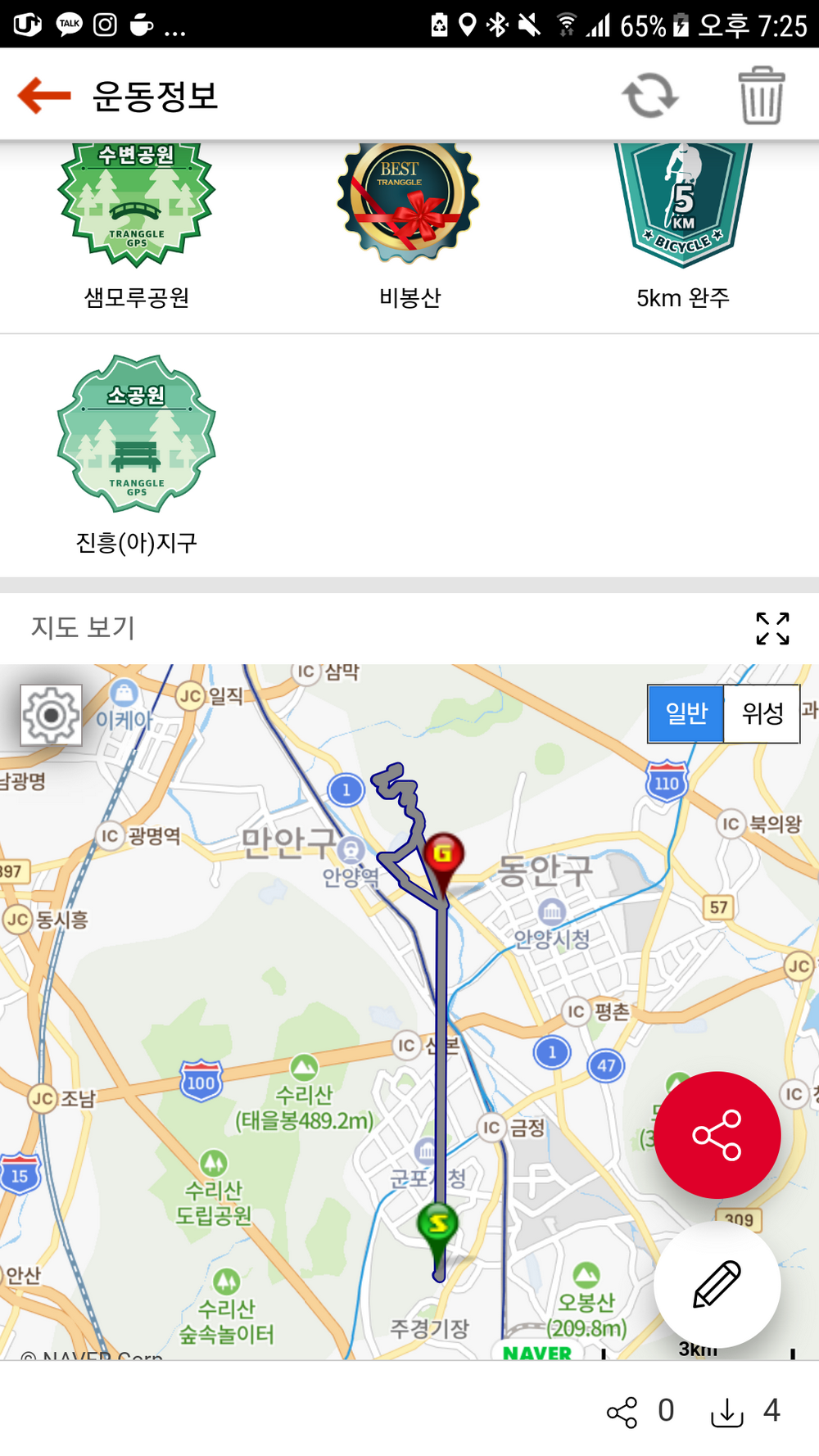Image resolution: width=819 pixels, height=1456 pixels.
Task: Switch map to 일반 view
Action: coord(686,714)
